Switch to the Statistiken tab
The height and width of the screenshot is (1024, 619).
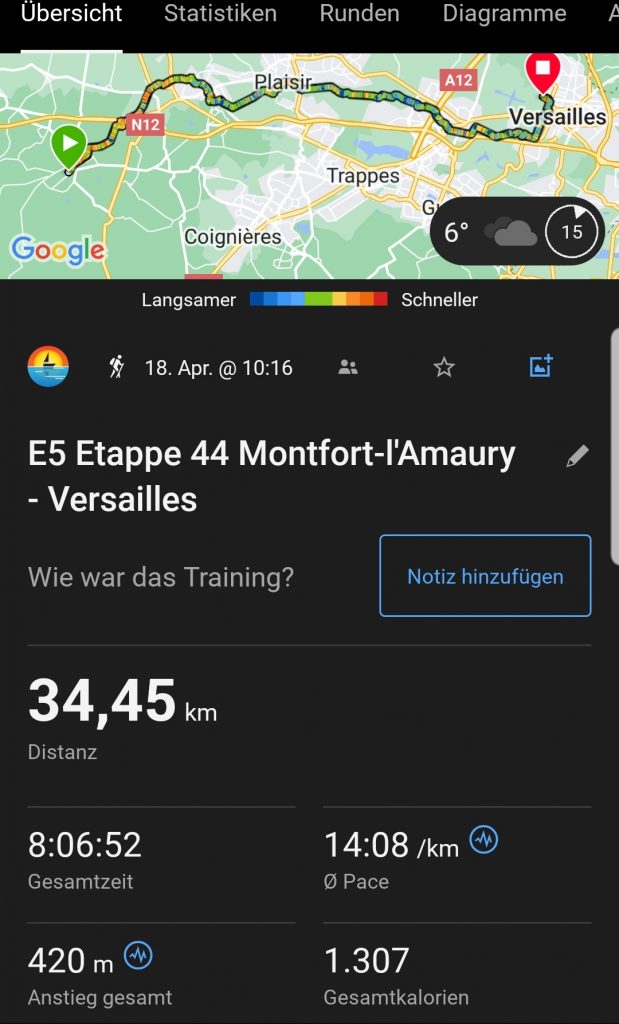pyautogui.click(x=220, y=14)
